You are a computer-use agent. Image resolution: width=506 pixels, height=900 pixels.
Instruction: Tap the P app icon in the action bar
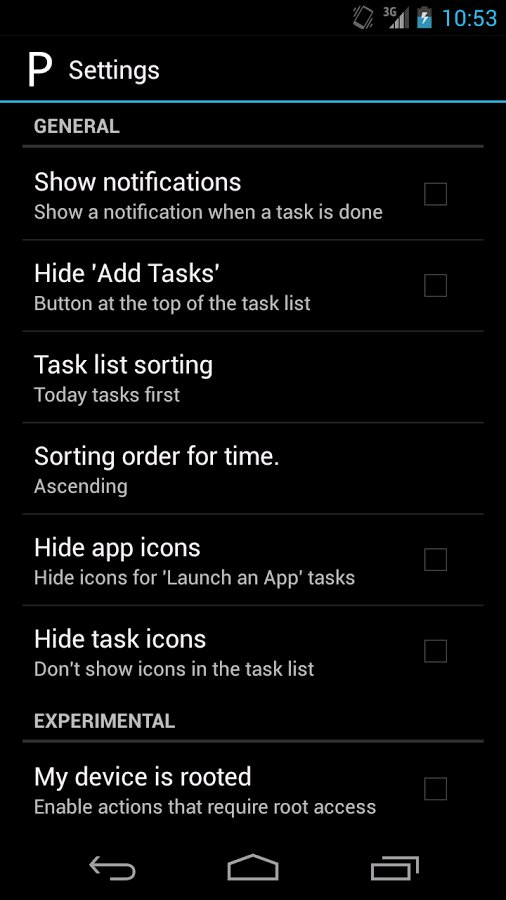coord(40,70)
